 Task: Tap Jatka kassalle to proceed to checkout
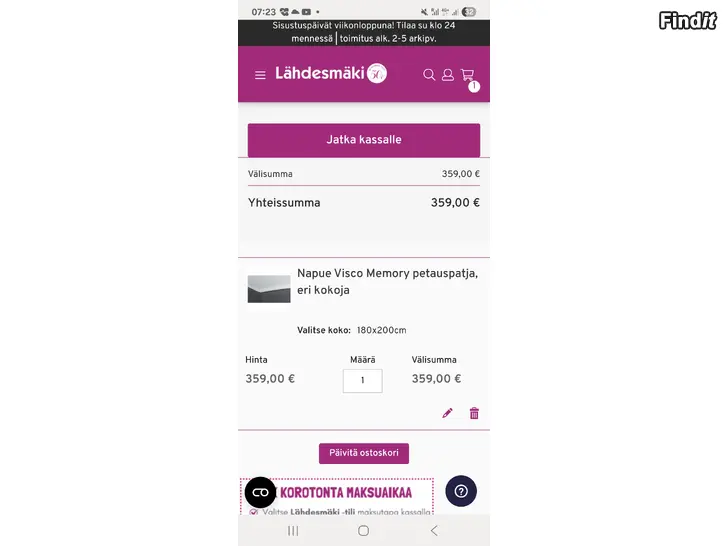(x=364, y=140)
